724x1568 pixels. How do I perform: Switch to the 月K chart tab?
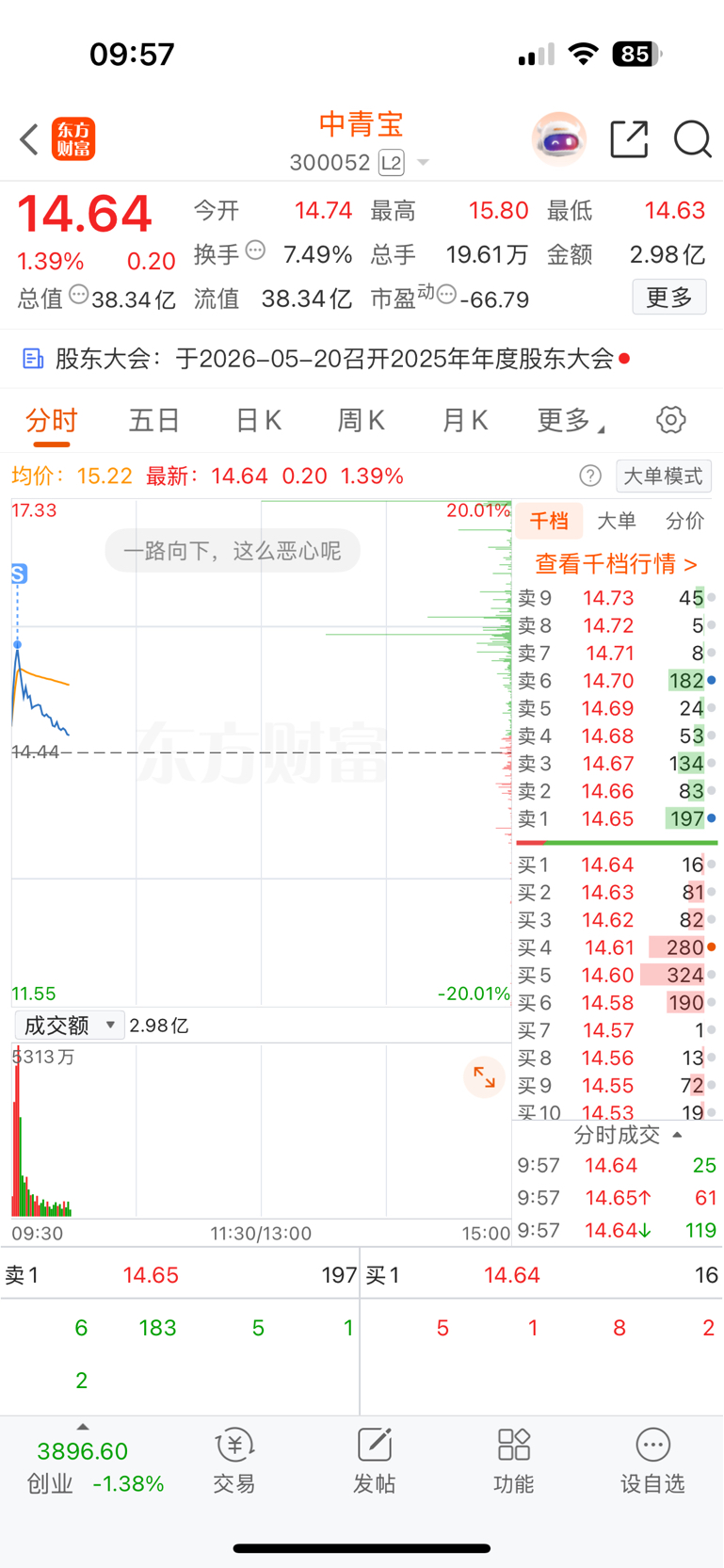(465, 420)
